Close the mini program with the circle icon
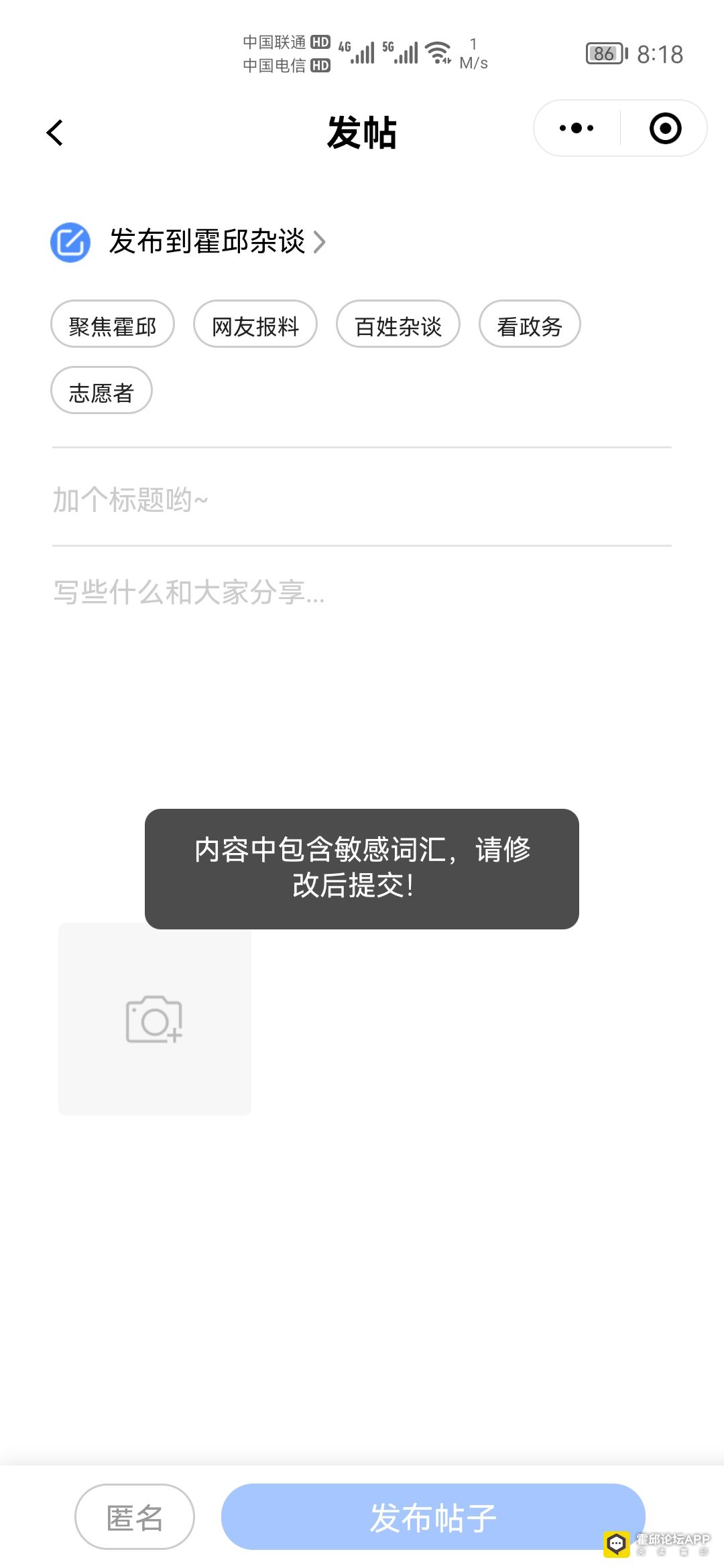 [665, 128]
